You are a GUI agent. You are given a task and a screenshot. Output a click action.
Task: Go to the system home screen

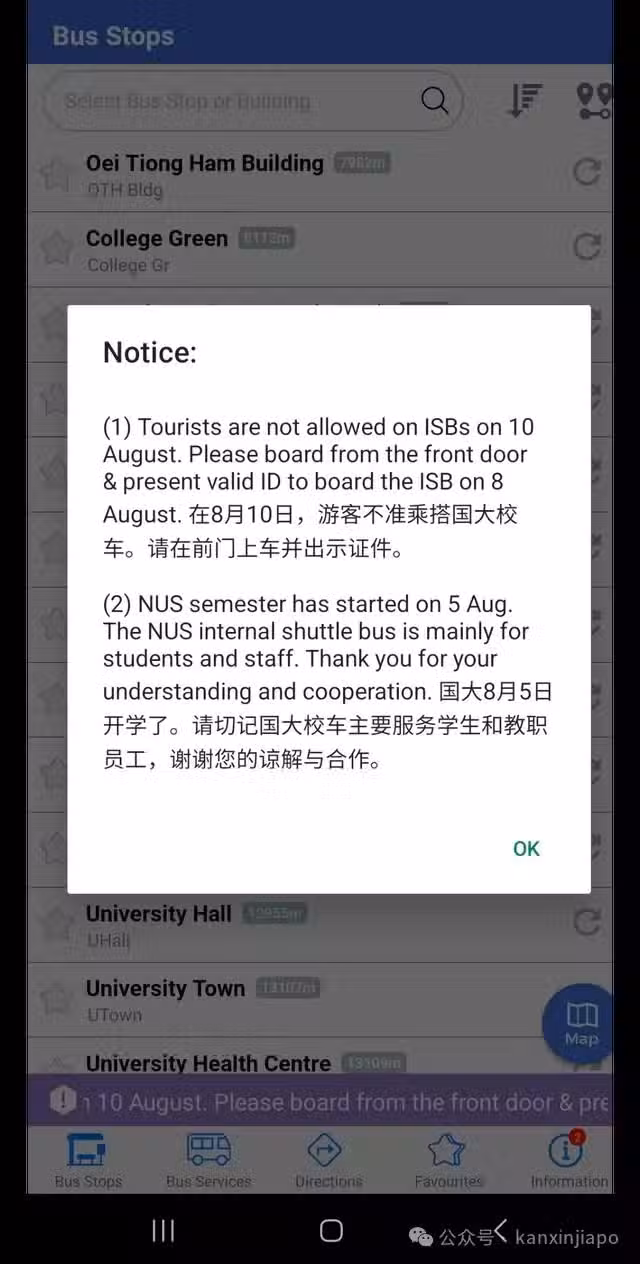[331, 1231]
